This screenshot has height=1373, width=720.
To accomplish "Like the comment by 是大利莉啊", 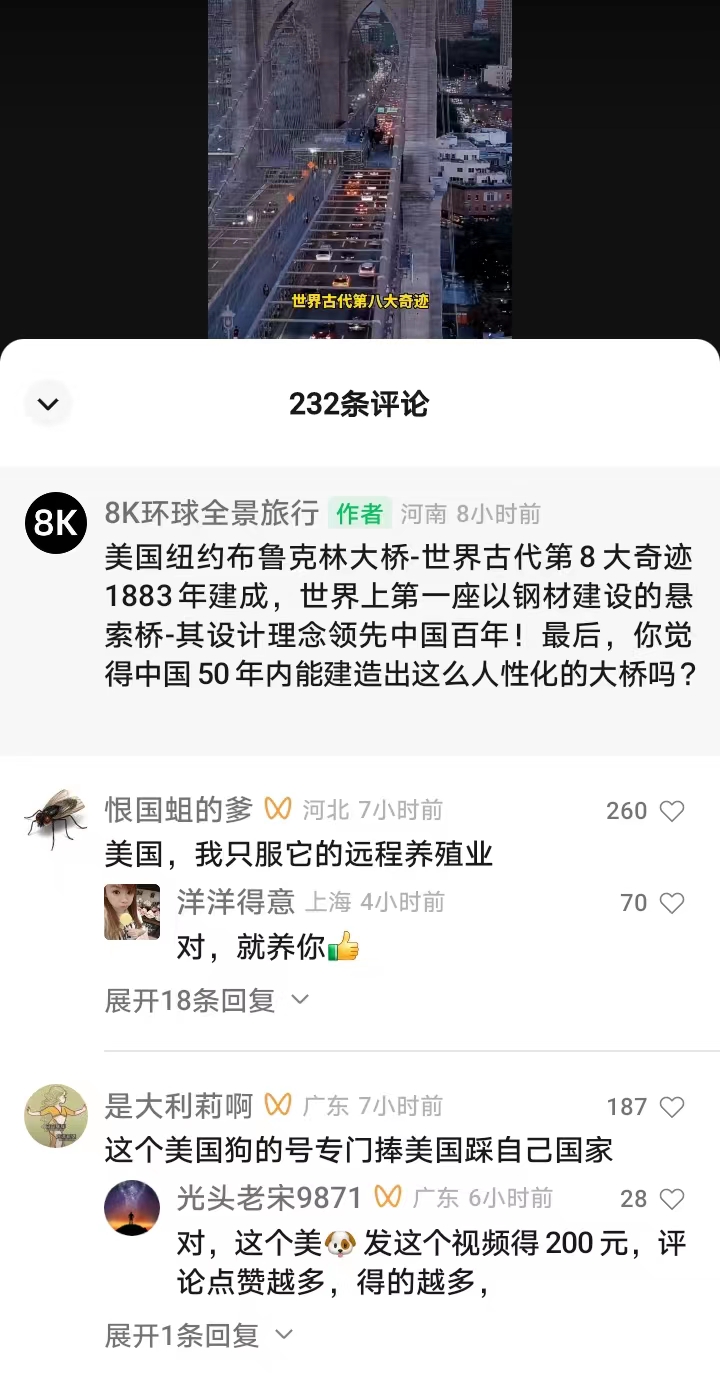I will tap(672, 1107).
